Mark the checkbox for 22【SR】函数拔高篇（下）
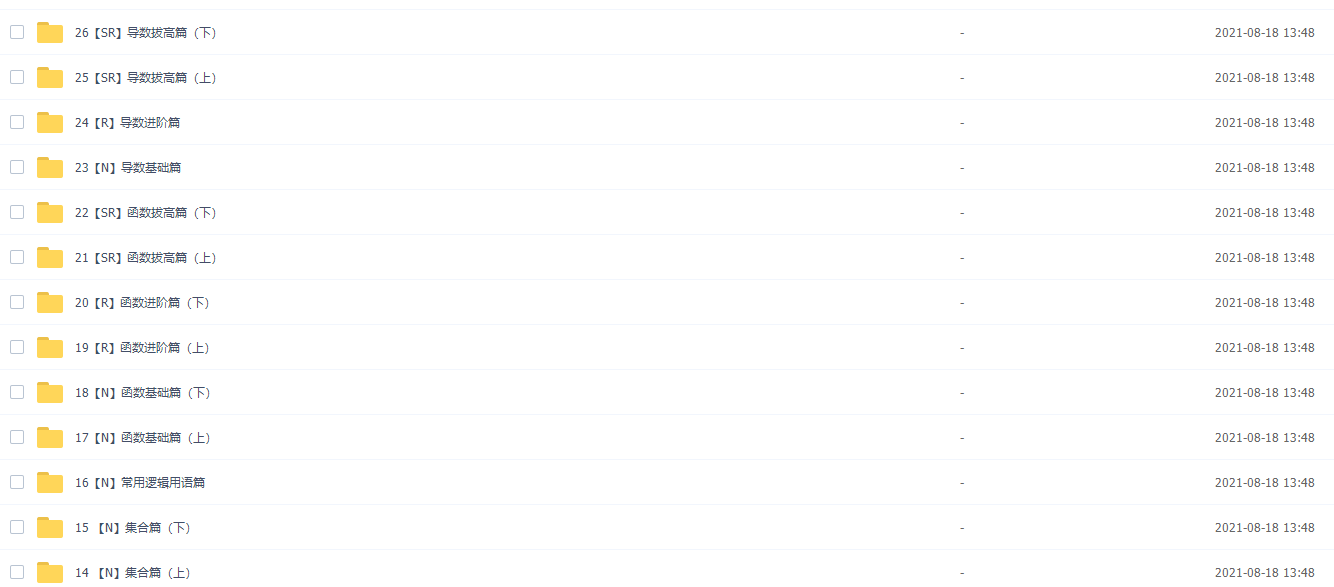 coord(17,212)
